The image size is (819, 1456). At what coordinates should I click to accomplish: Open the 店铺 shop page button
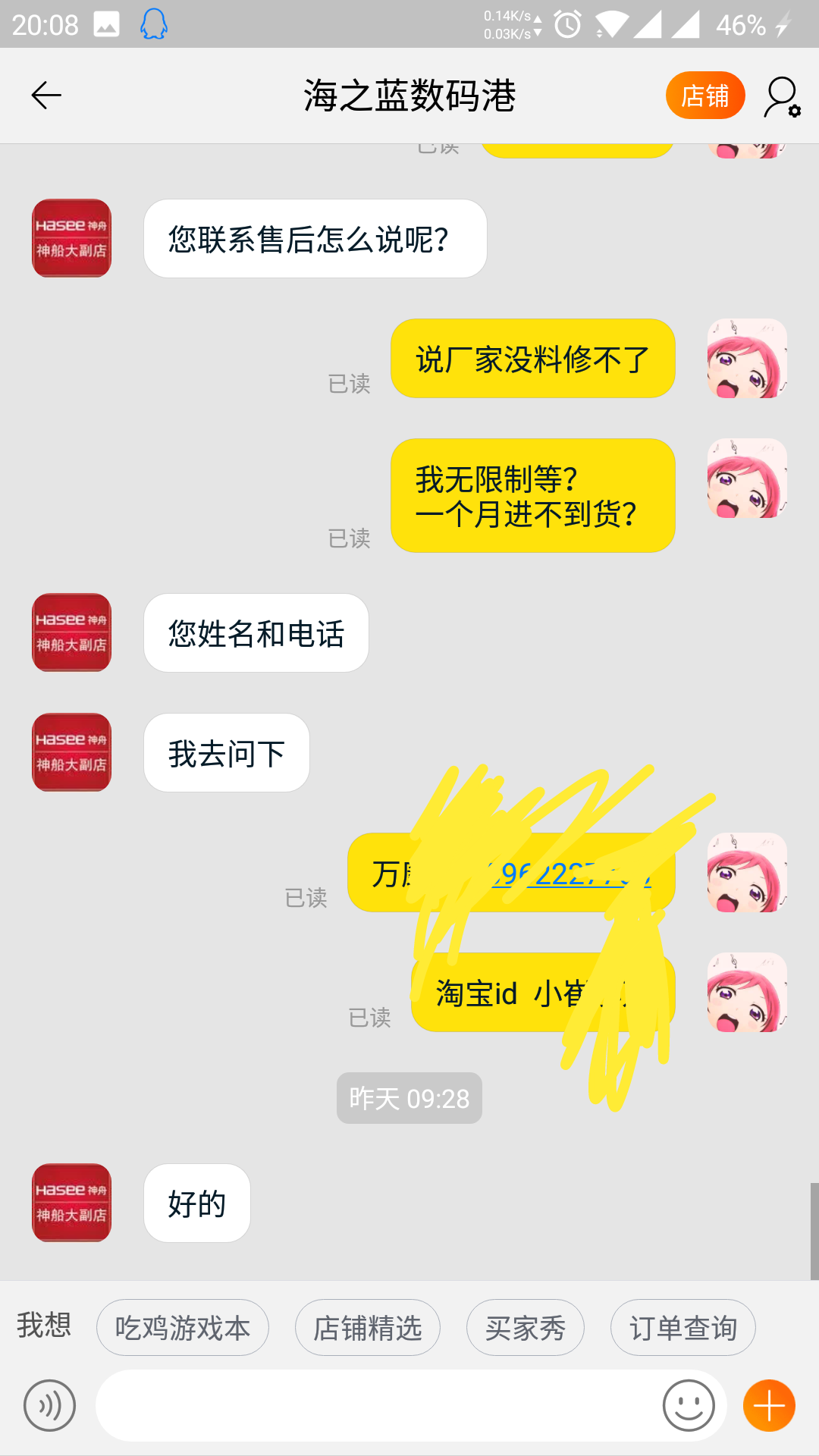tap(705, 96)
